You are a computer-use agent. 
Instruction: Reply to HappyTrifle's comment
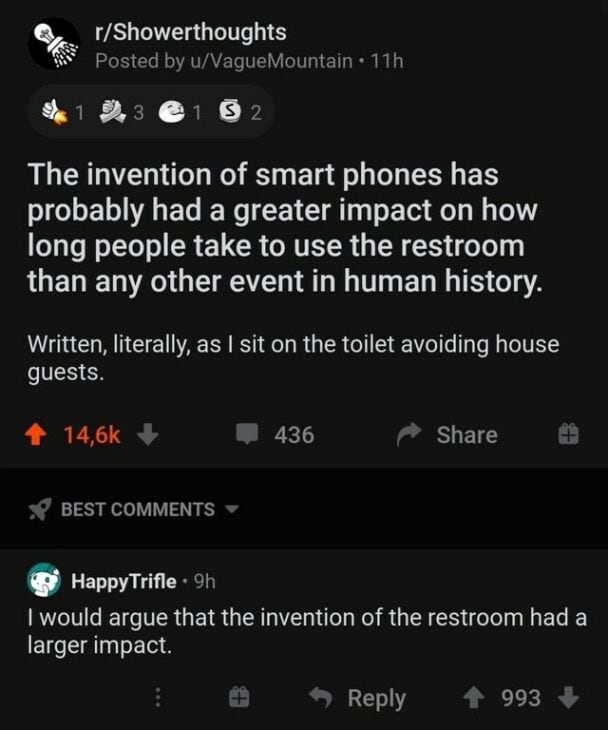(361, 698)
